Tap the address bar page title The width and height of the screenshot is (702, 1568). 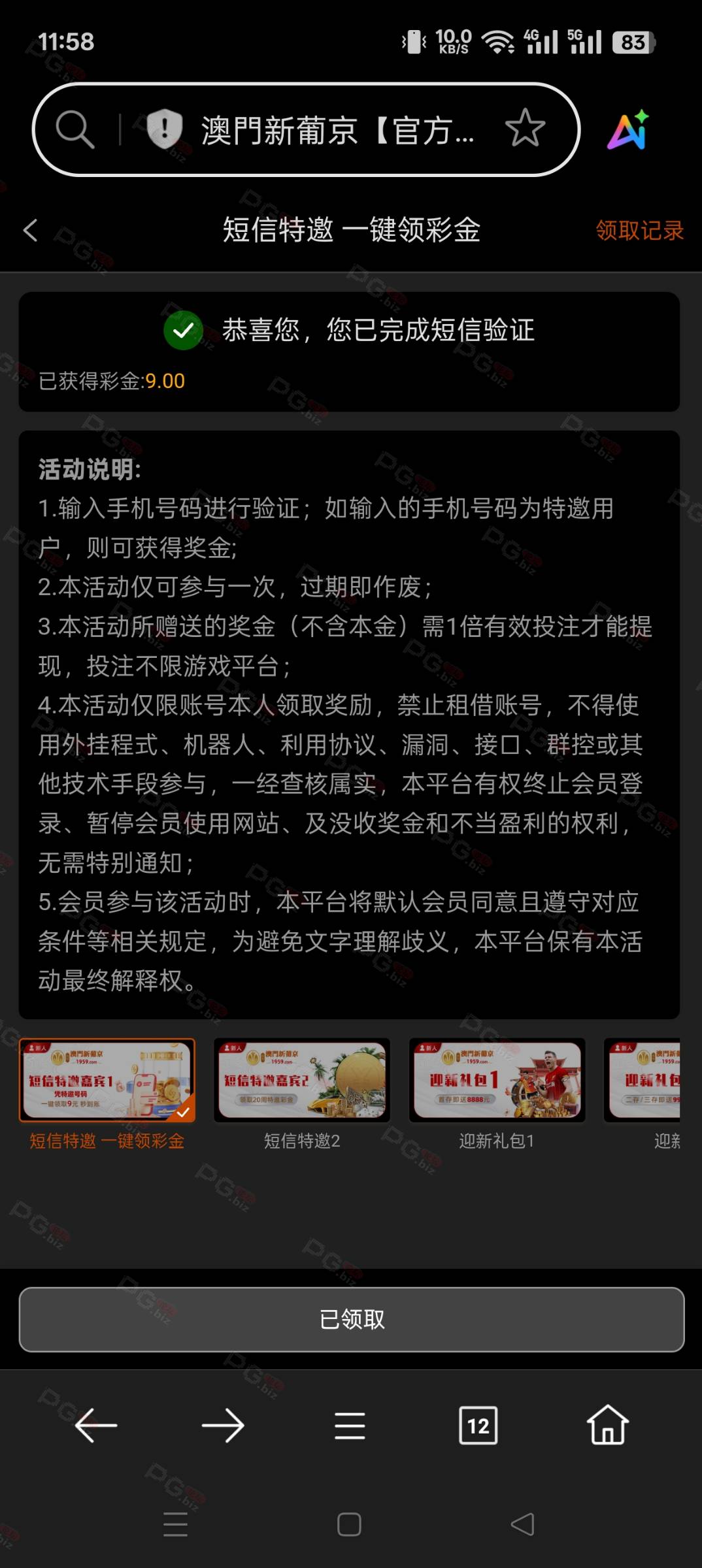click(338, 129)
